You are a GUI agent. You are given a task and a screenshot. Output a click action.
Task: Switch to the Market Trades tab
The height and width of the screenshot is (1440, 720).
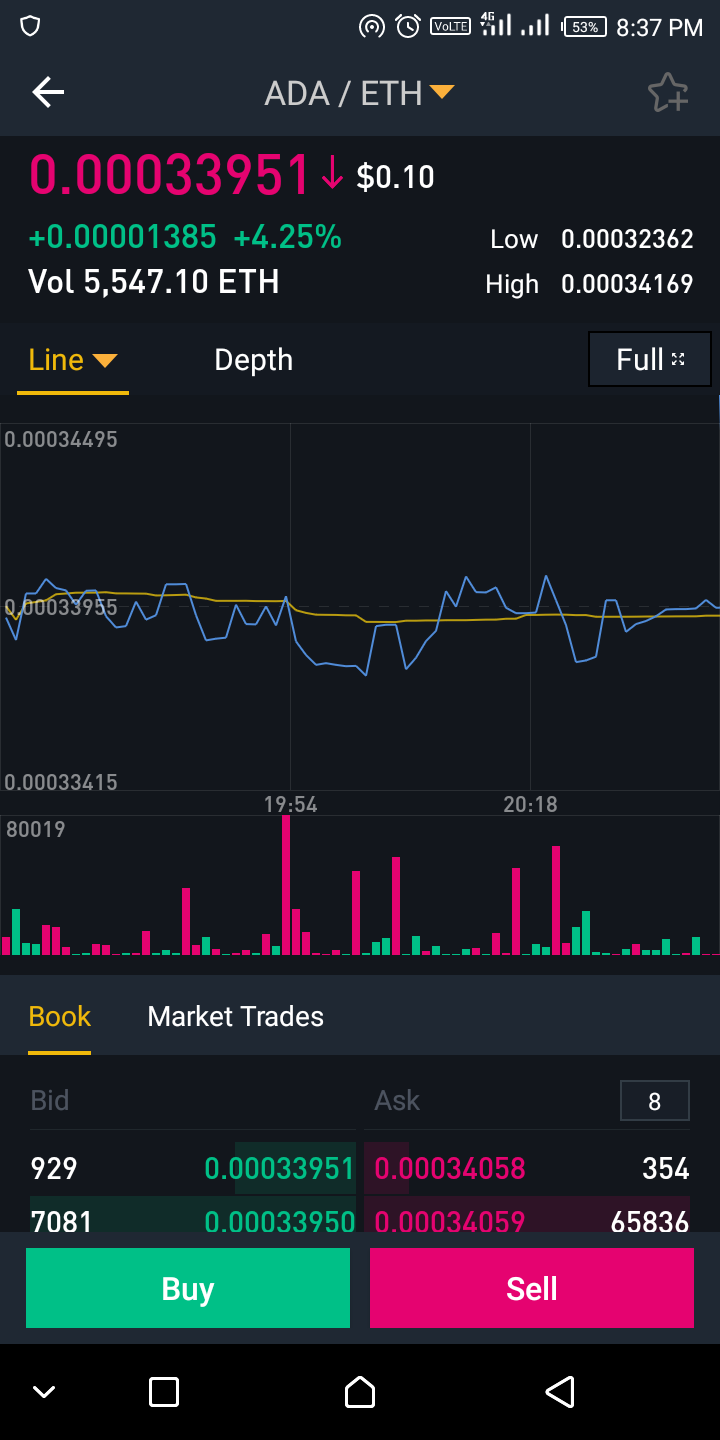click(x=235, y=1017)
